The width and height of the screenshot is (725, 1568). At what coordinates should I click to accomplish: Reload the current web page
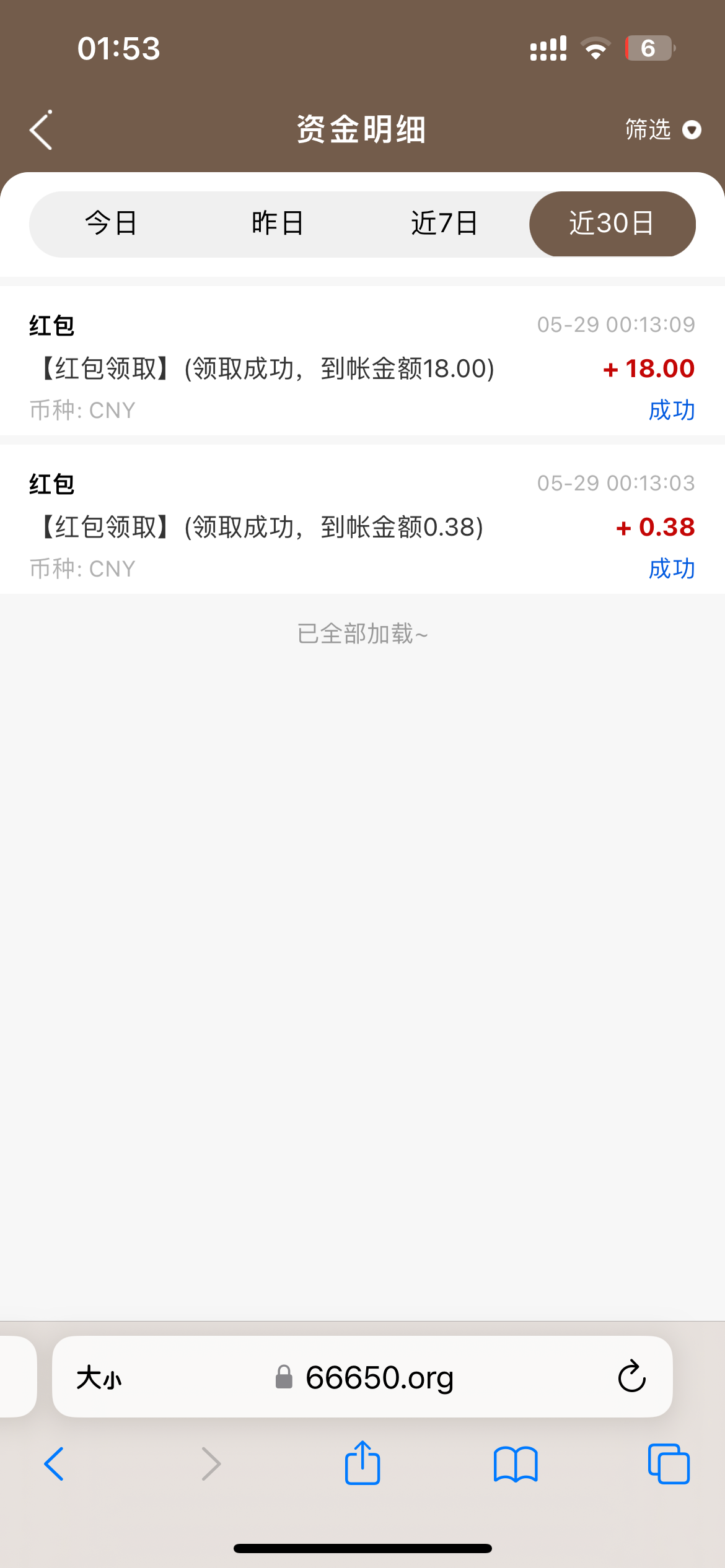point(631,1378)
